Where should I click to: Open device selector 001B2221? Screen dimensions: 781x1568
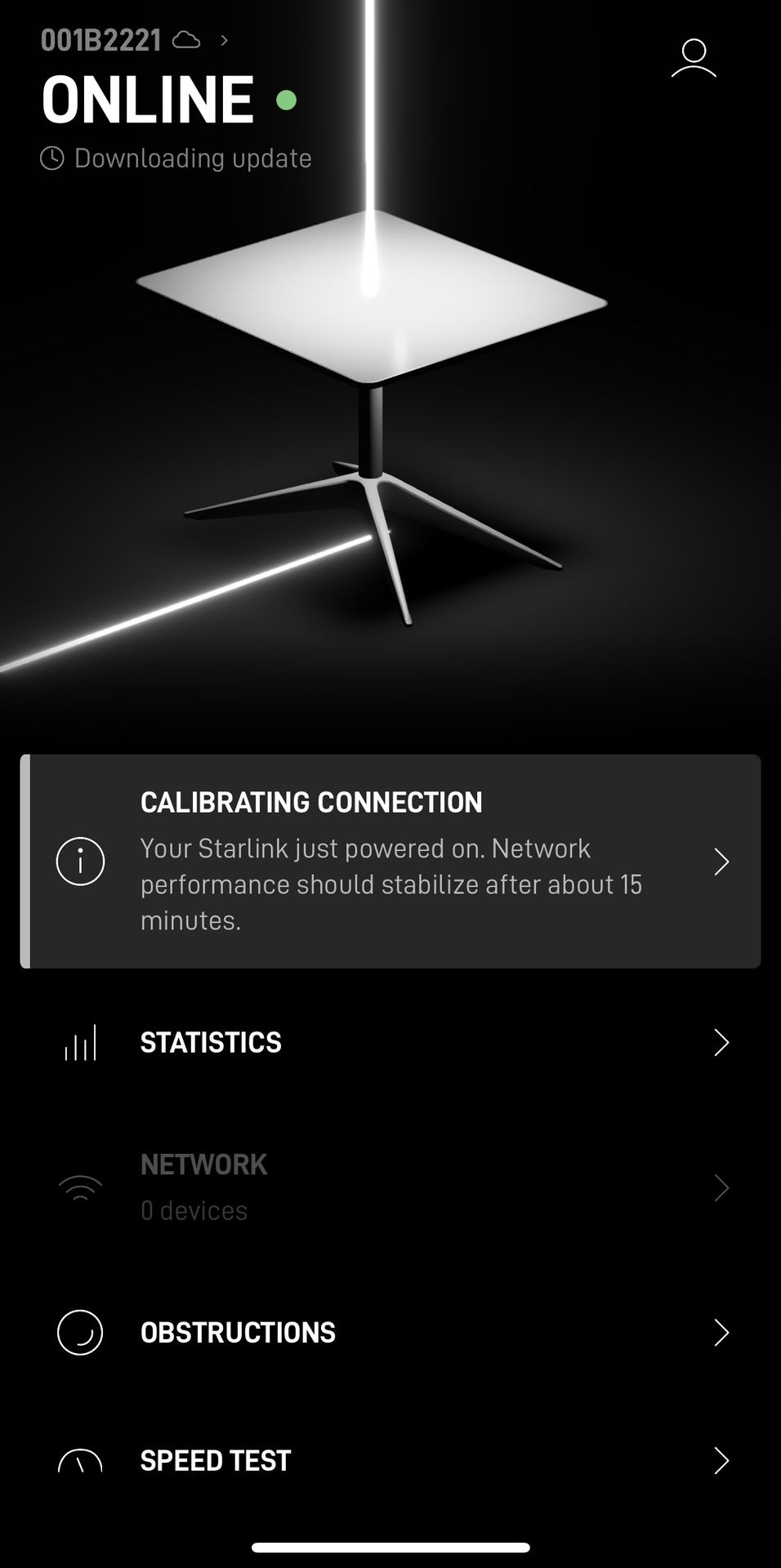click(x=135, y=40)
